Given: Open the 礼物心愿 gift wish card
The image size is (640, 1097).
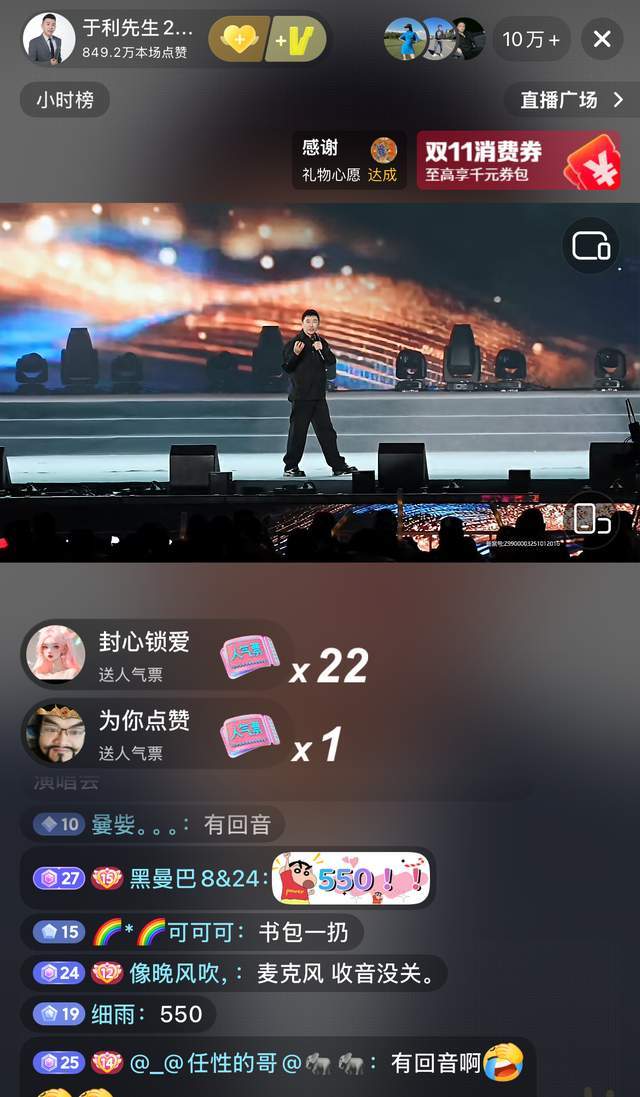Looking at the screenshot, I should (x=349, y=160).
